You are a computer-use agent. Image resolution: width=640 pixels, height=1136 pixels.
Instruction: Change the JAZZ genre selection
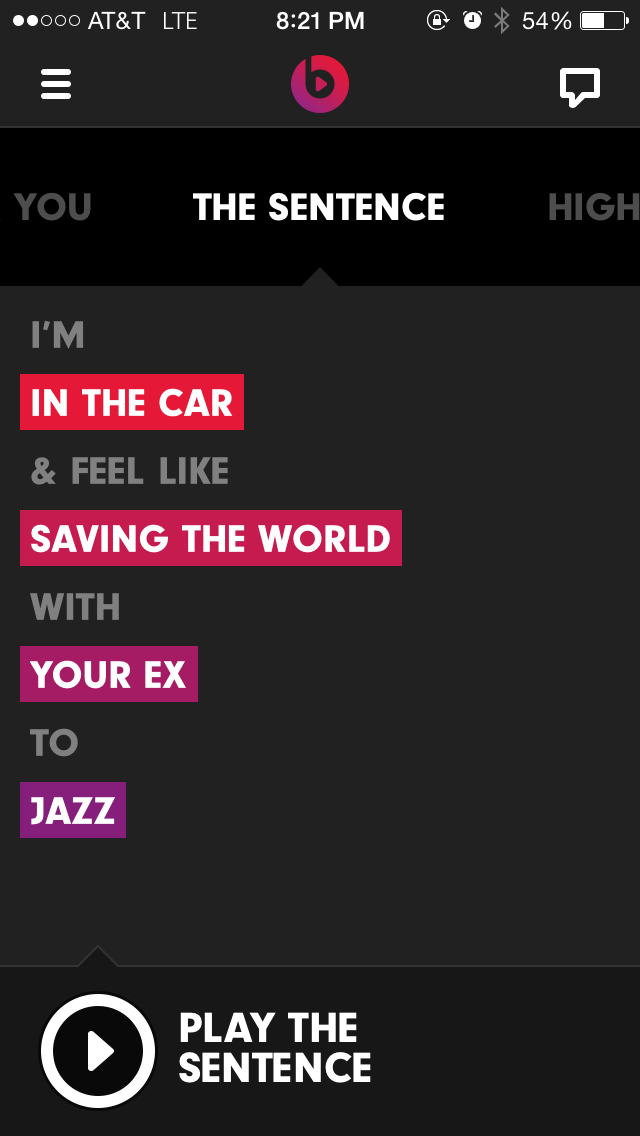point(73,810)
